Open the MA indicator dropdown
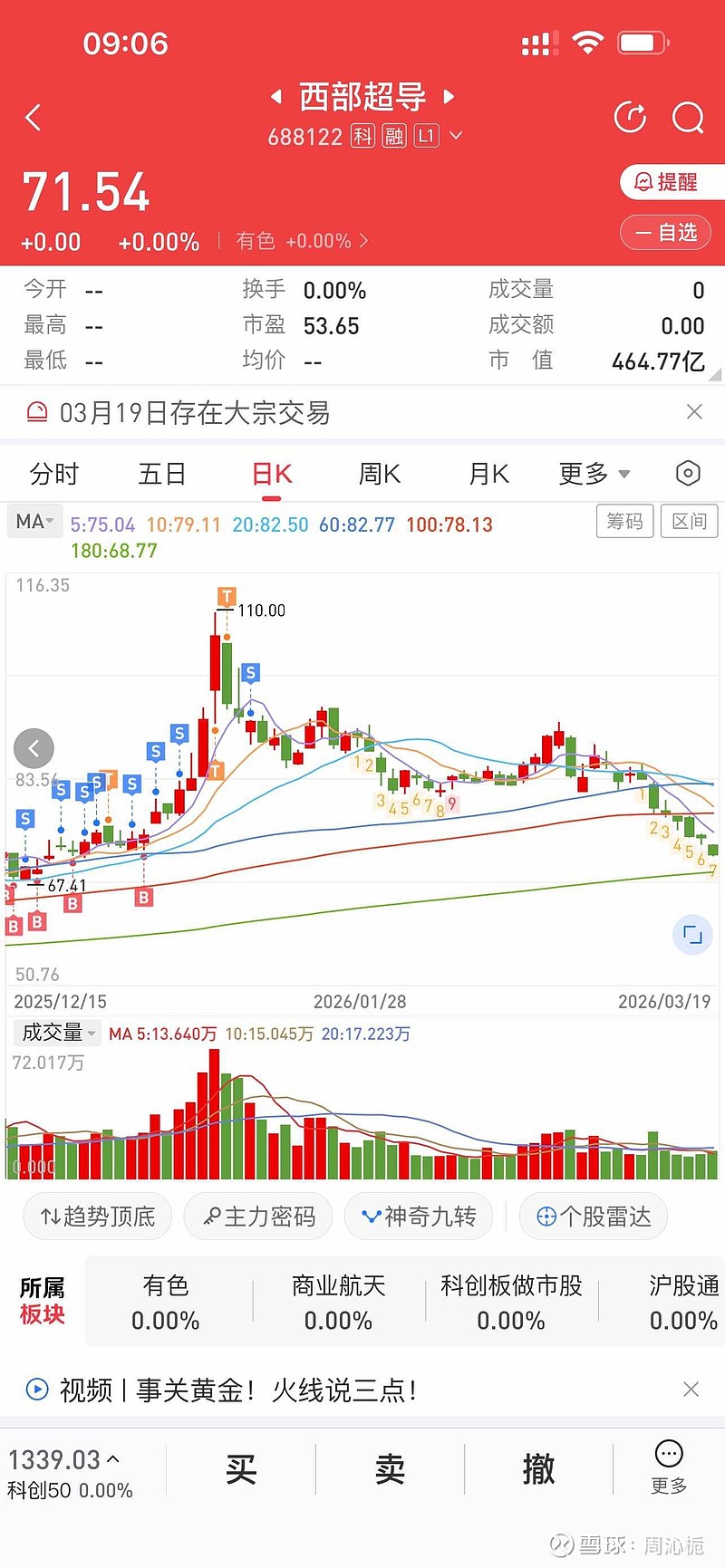This screenshot has height=1568, width=725. [34, 522]
